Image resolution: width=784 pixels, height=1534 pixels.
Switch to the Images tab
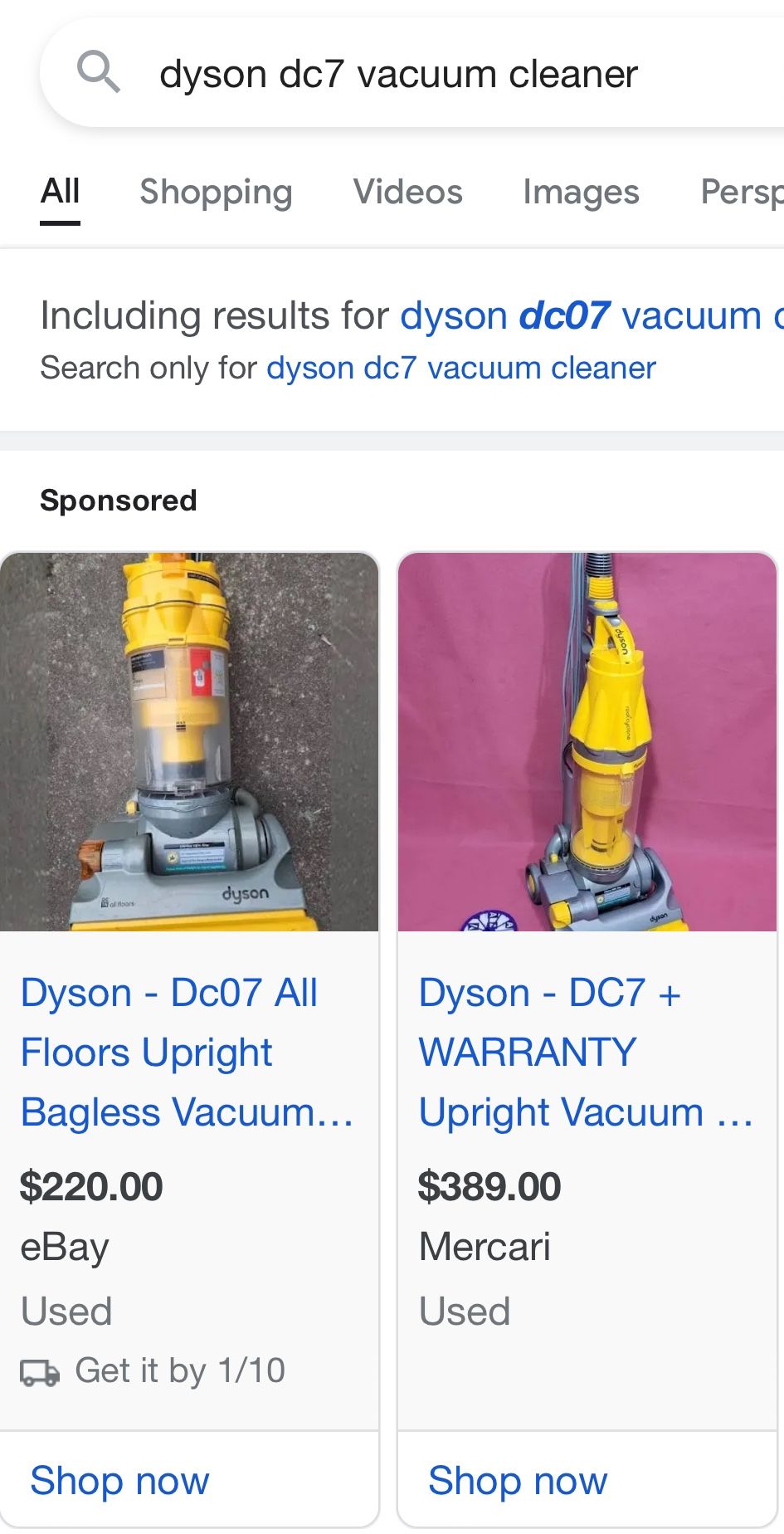click(581, 193)
